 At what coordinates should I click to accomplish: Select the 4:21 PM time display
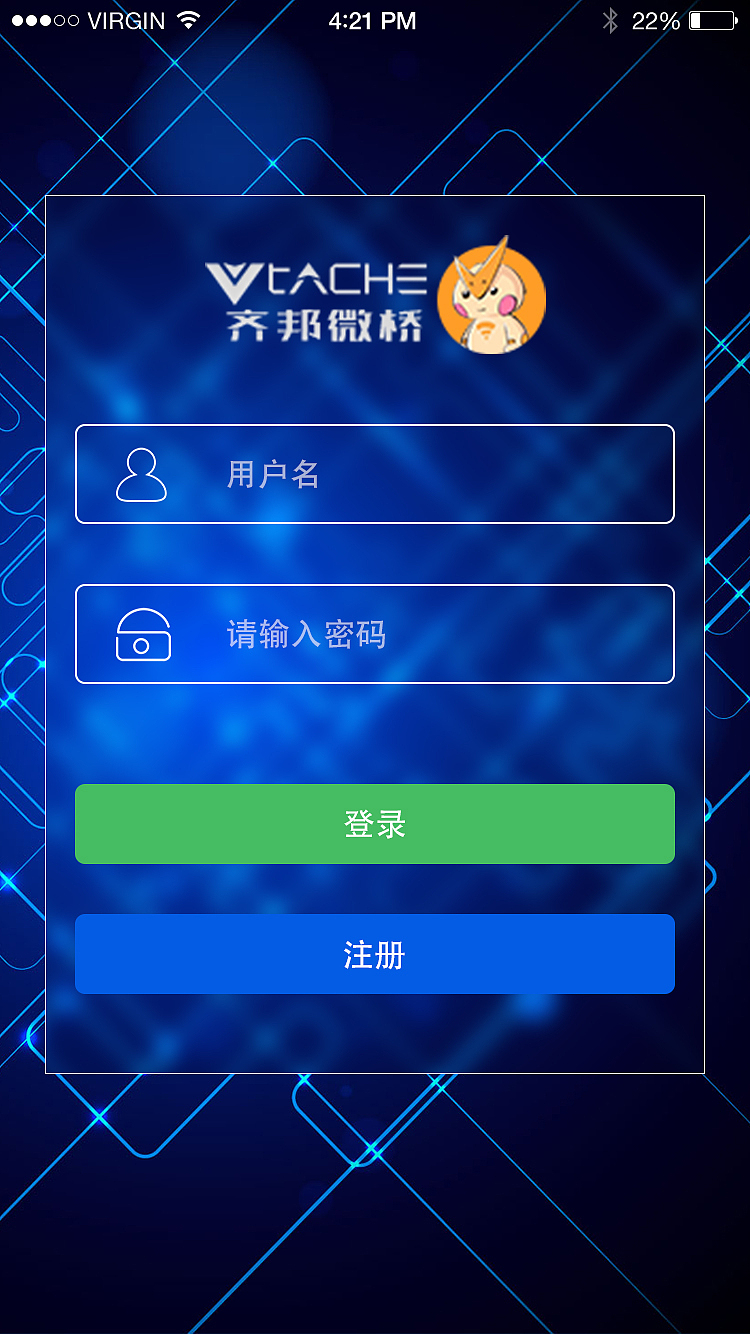click(x=375, y=20)
